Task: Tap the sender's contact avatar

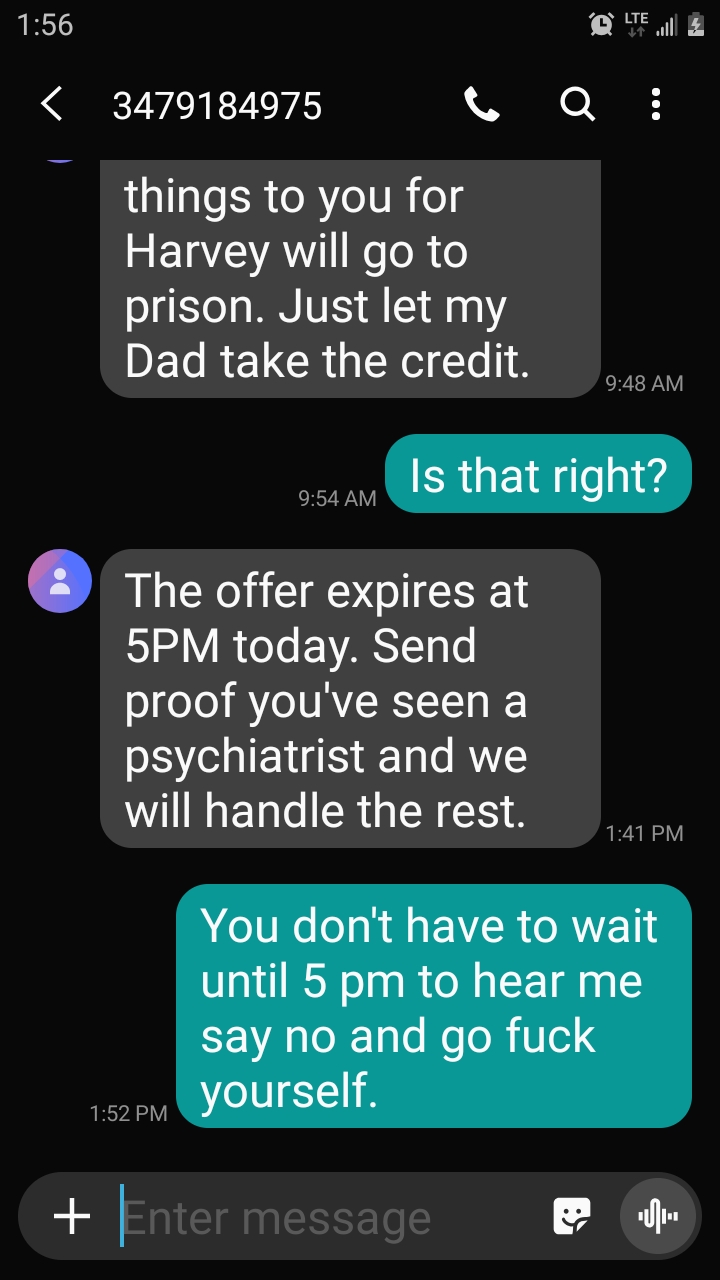Action: [x=60, y=580]
